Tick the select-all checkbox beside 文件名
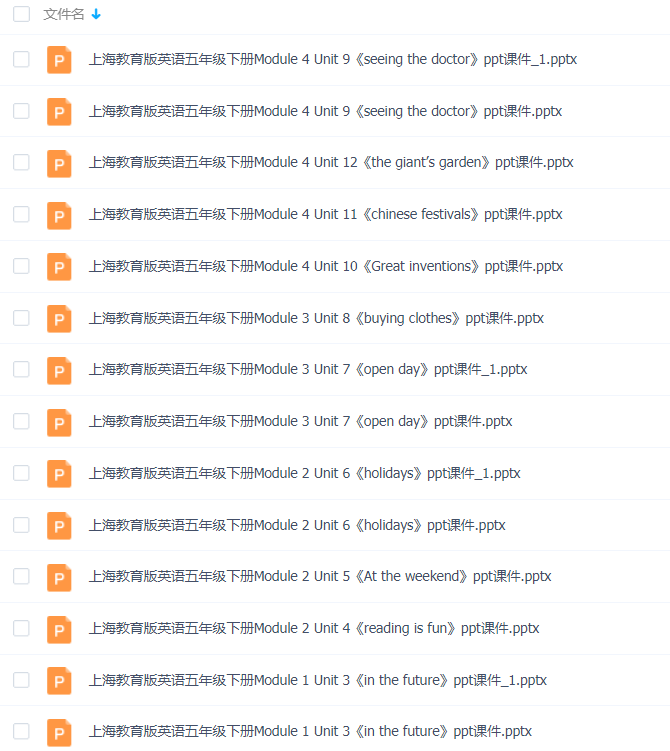Viewport: 670px width, 751px height. (21, 14)
